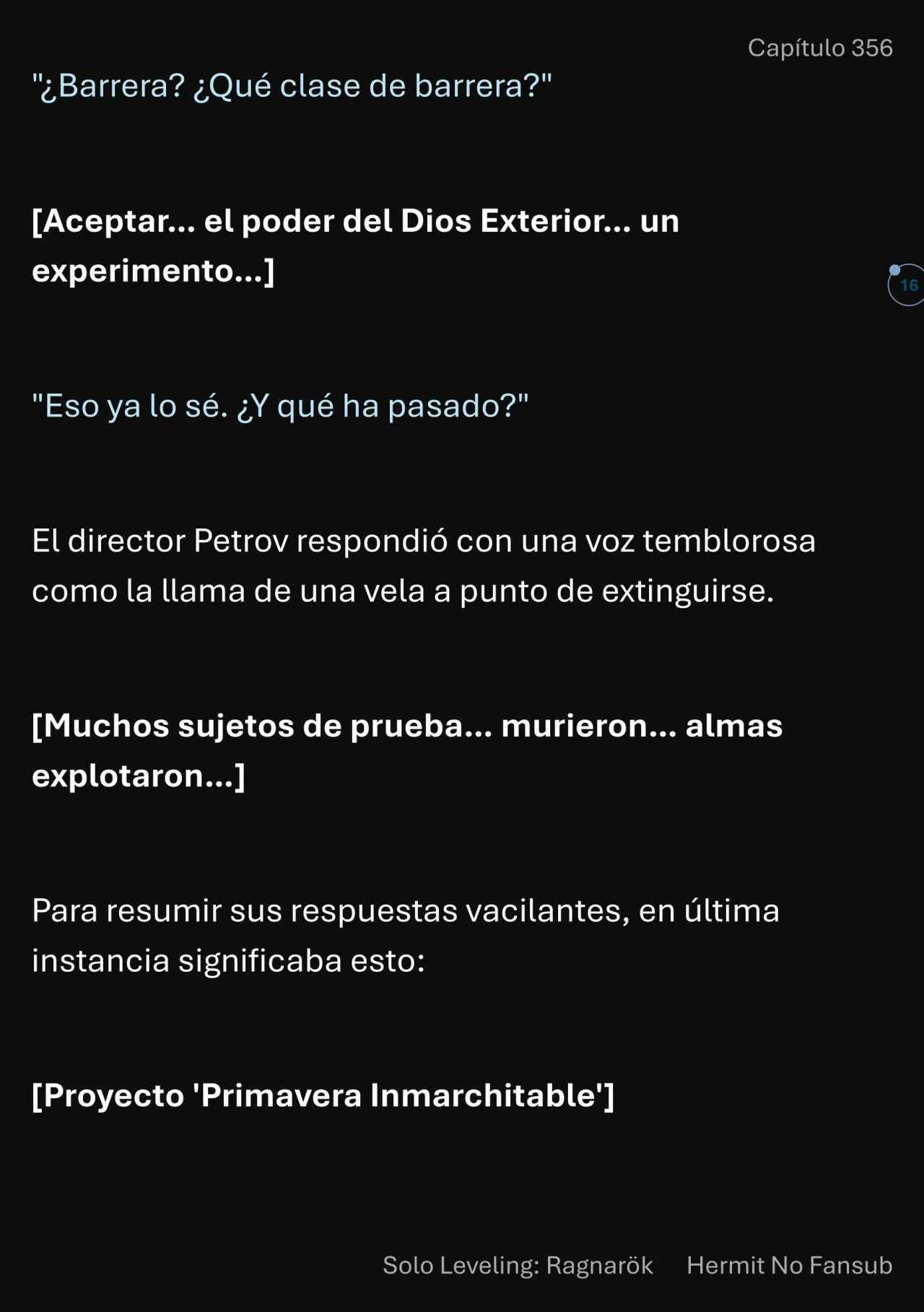
Task: Open the floating bubble showing 16
Action: pos(907,285)
